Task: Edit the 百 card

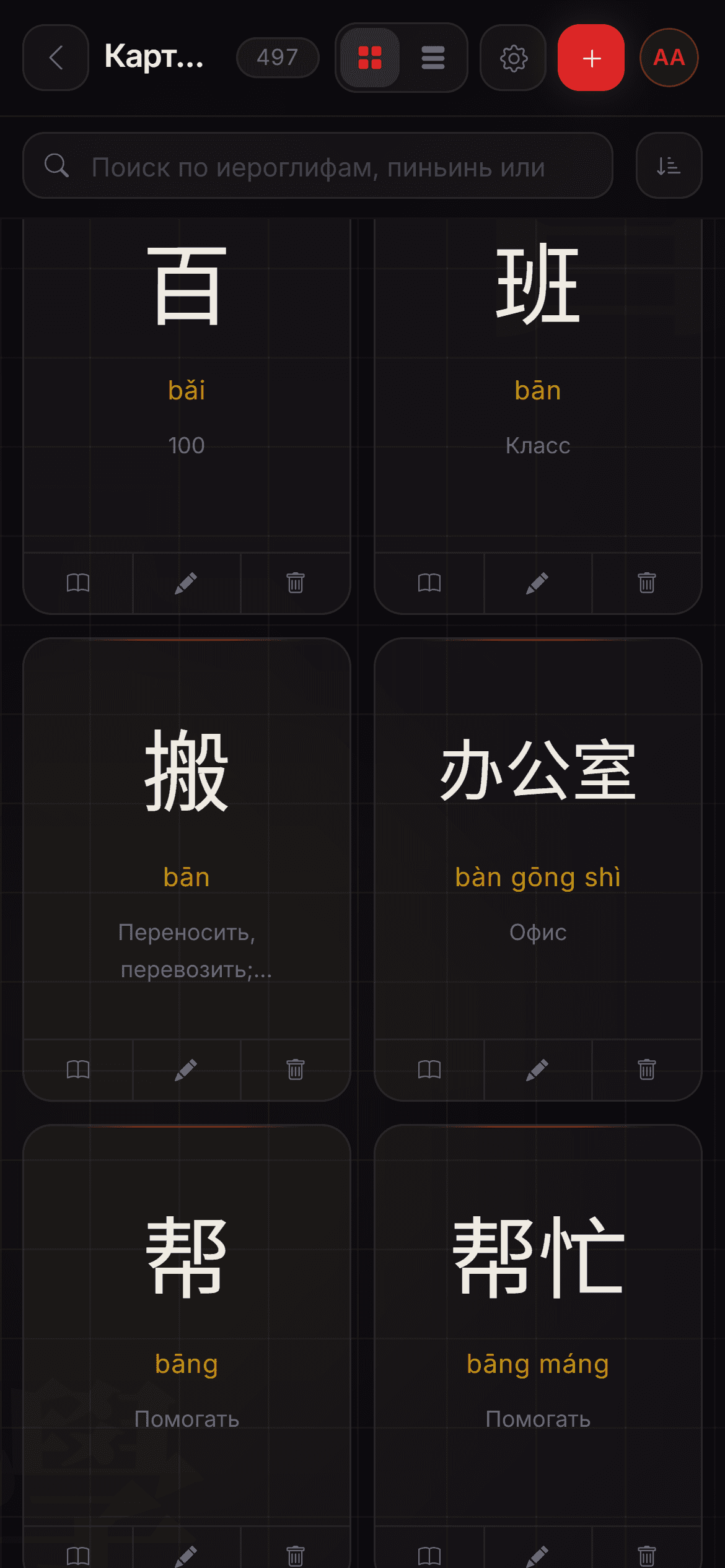Action: tap(187, 583)
